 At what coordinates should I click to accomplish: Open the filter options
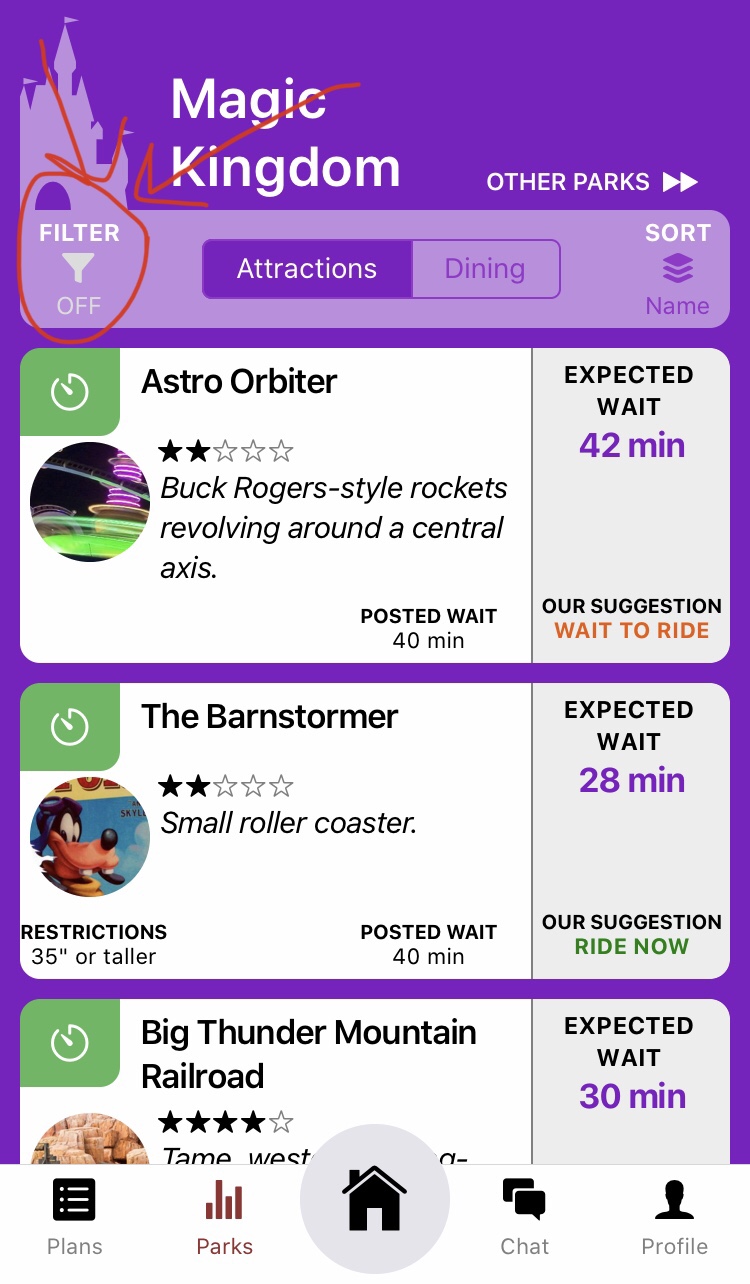pyautogui.click(x=78, y=269)
